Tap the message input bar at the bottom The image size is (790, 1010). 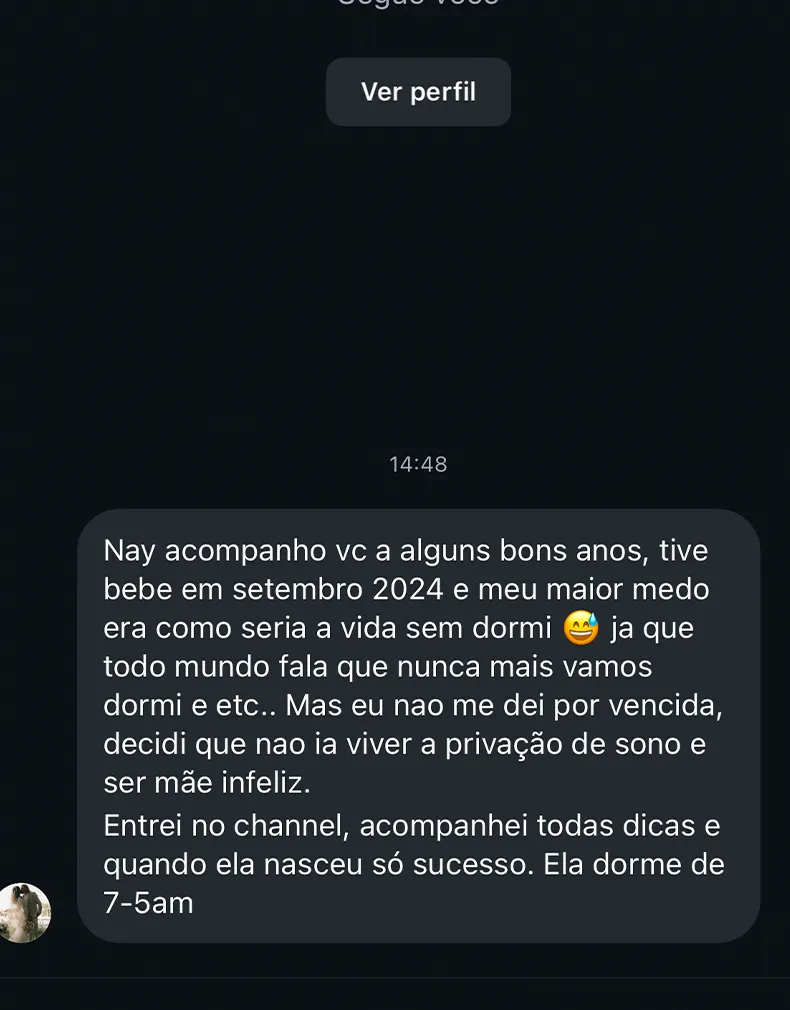coord(395,995)
